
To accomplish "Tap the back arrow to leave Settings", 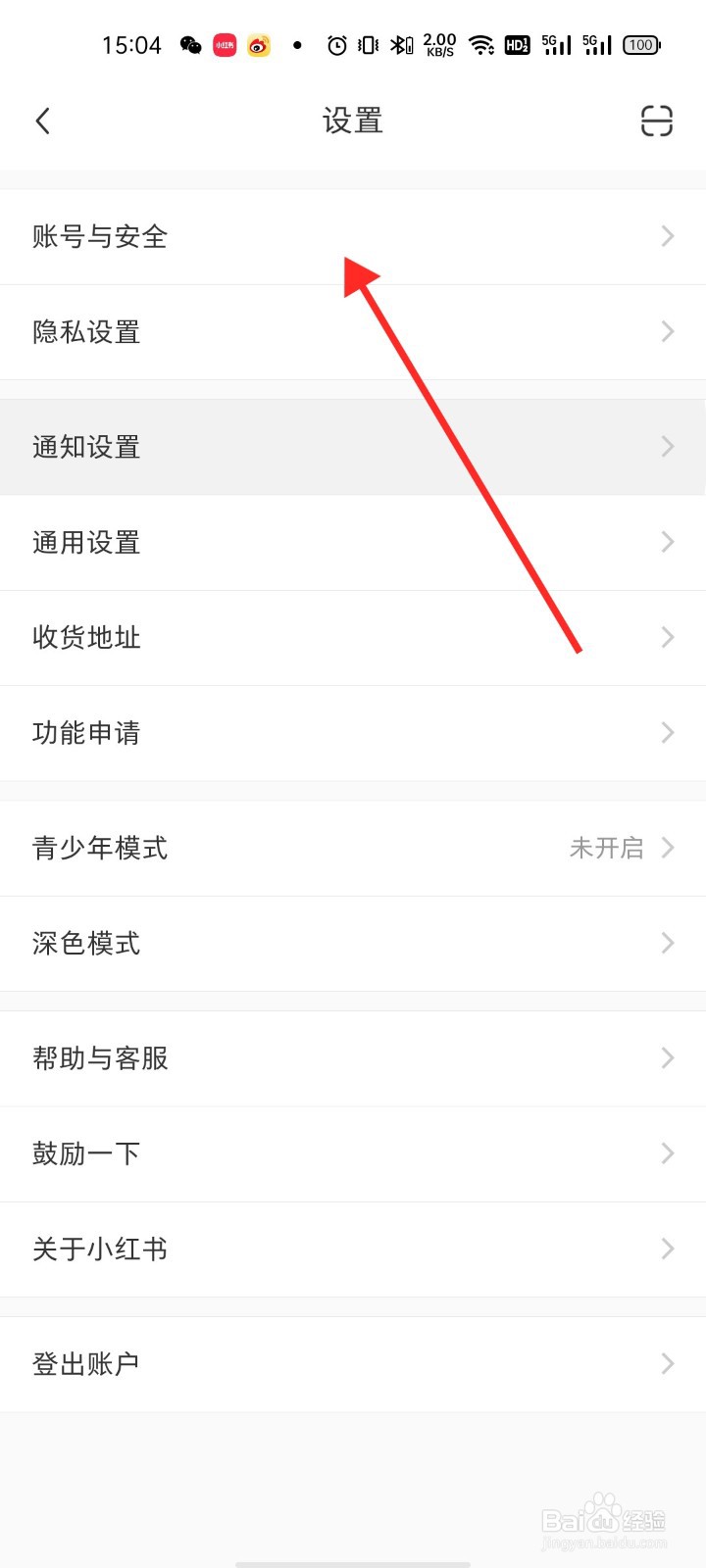I will tap(43, 120).
